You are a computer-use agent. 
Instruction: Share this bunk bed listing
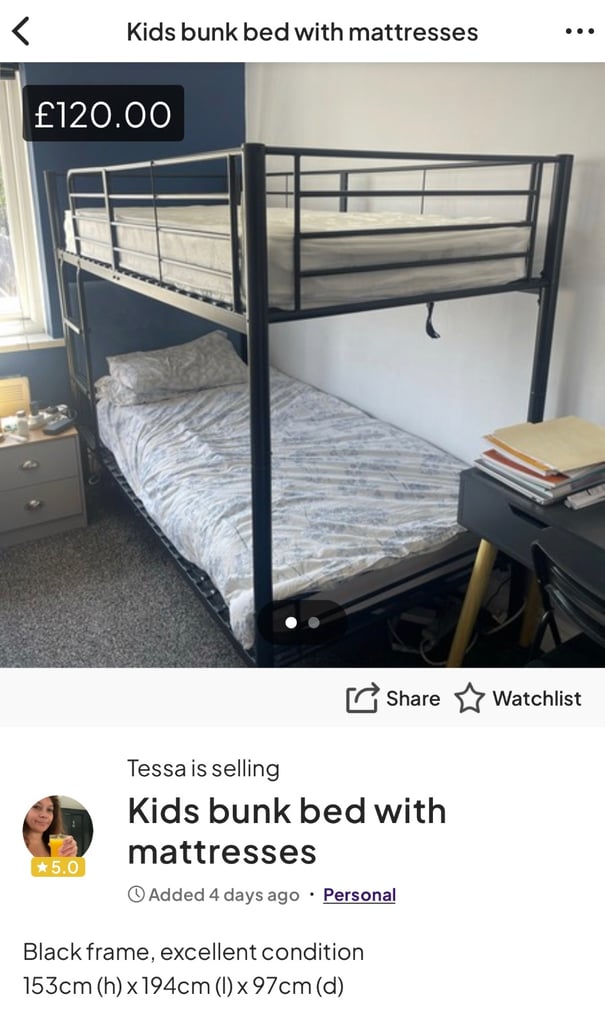[x=393, y=698]
